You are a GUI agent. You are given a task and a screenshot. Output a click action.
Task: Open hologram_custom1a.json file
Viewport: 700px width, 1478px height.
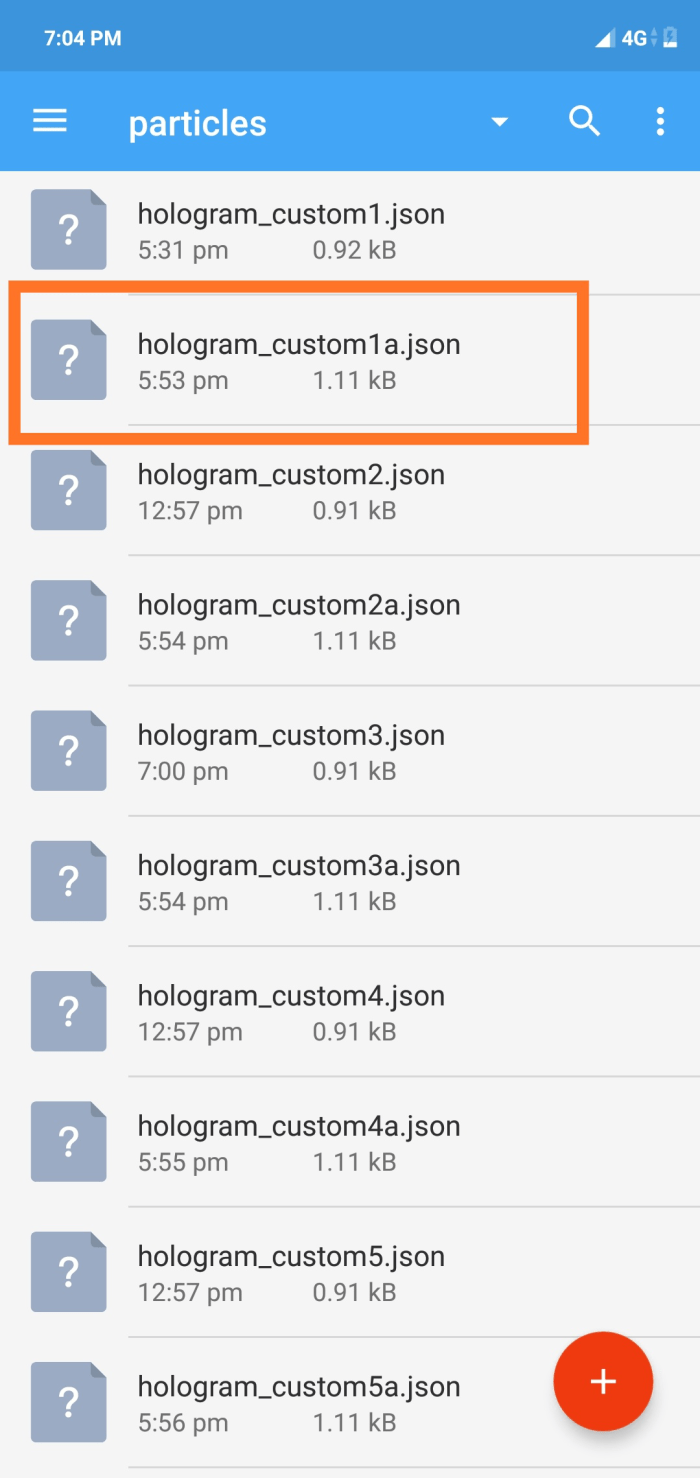pyautogui.click(x=350, y=360)
